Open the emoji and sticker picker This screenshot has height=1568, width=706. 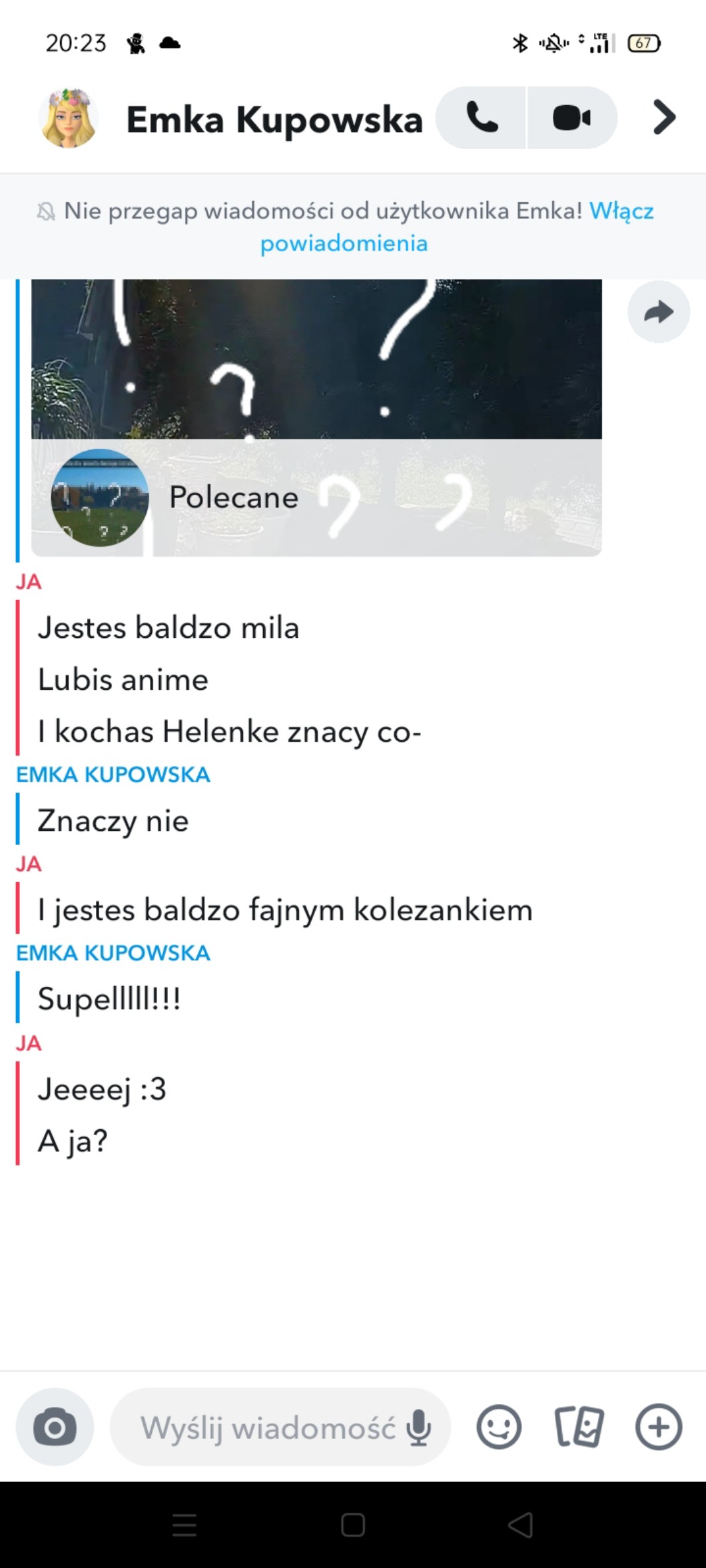(x=498, y=1427)
